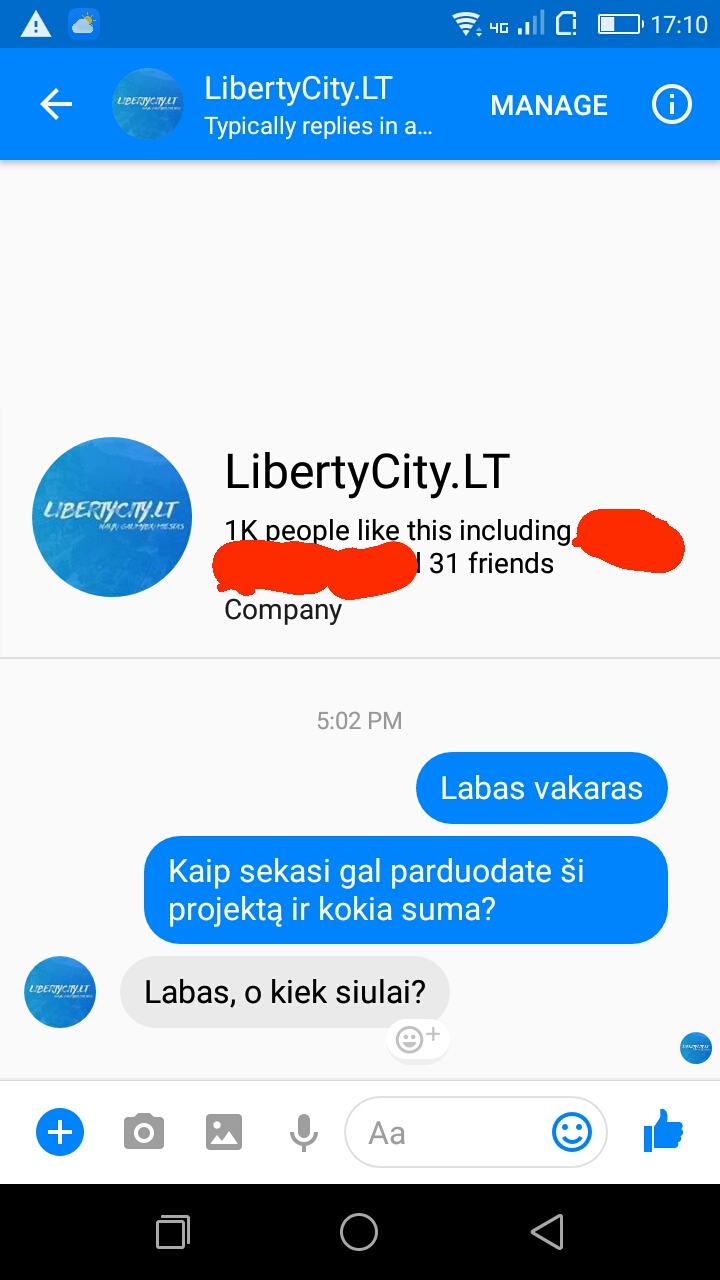Open the emoji smiley picker
720x1280 pixels.
pos(572,1132)
